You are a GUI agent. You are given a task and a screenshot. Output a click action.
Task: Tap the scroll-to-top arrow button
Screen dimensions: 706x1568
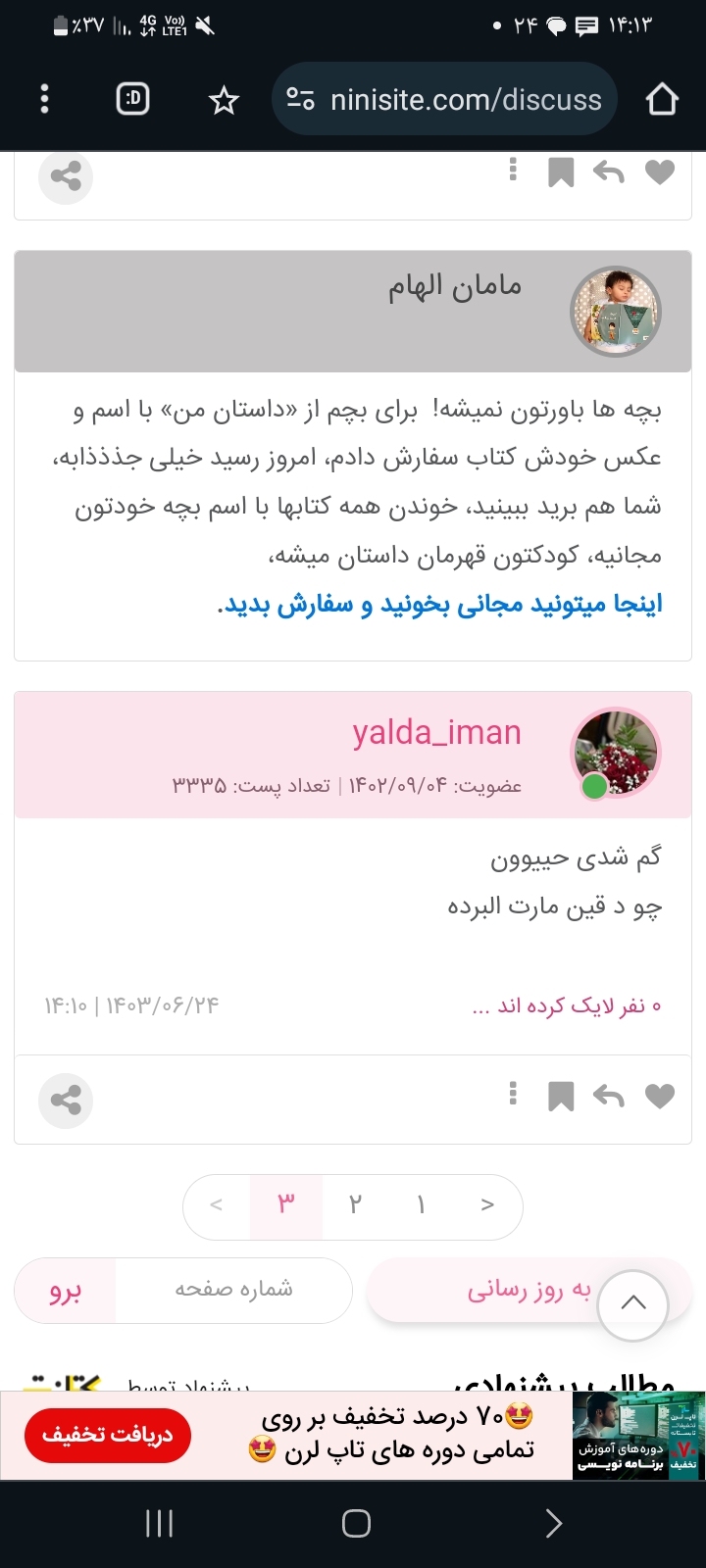coord(633,1304)
